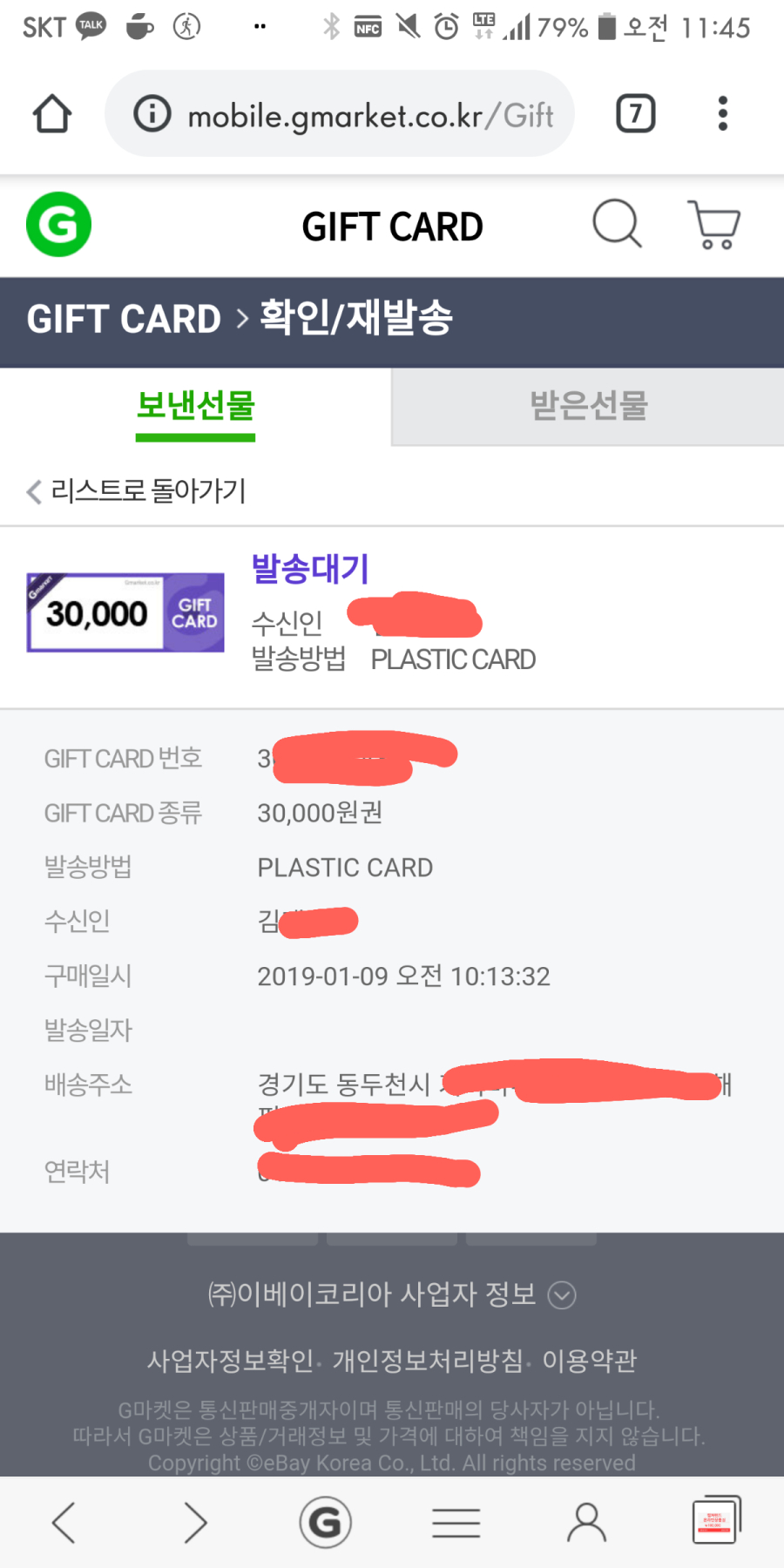
Task: Open the URL address bar
Action: tap(340, 114)
